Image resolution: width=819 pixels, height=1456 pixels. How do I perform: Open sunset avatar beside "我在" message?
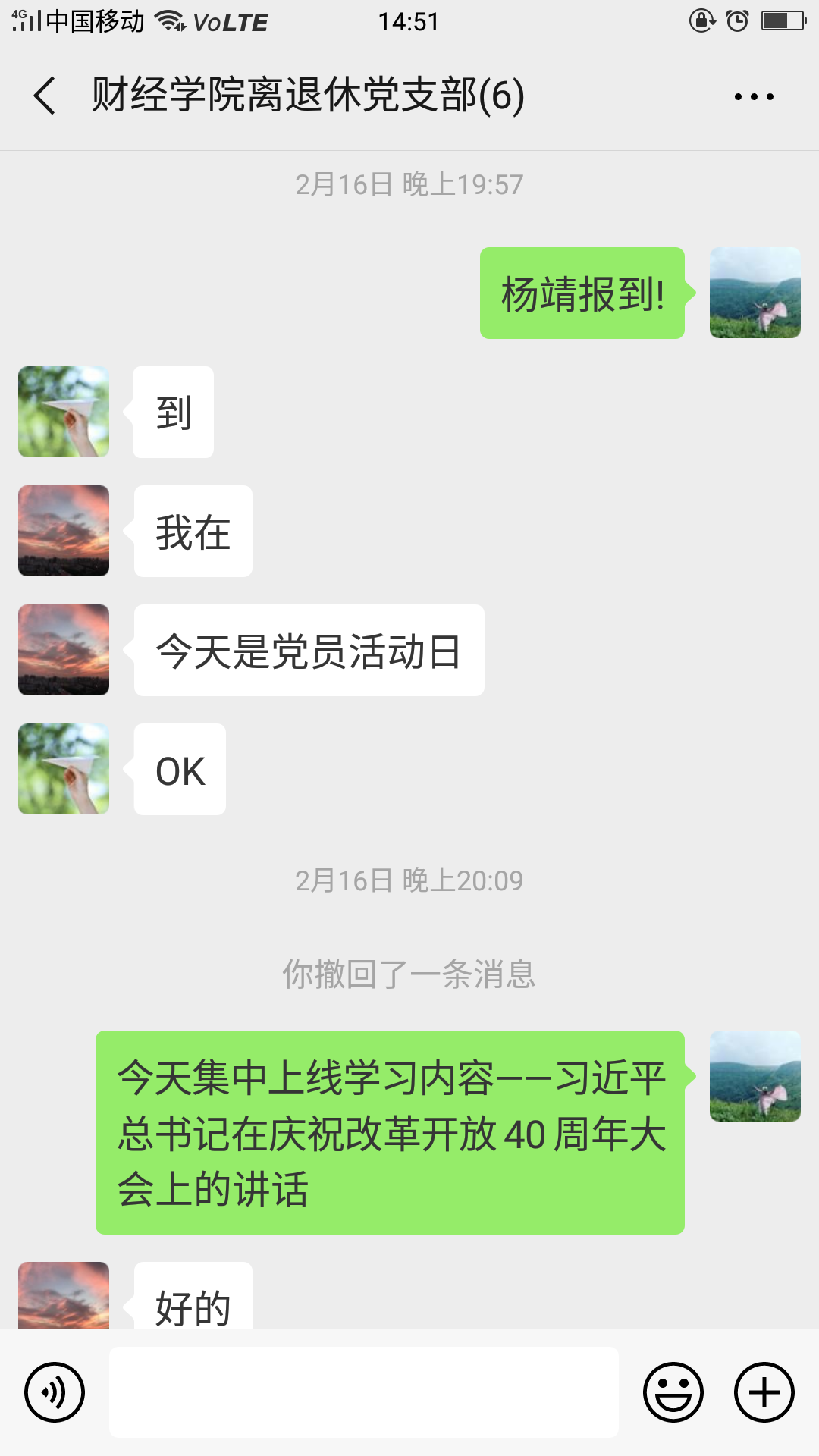coord(64,531)
